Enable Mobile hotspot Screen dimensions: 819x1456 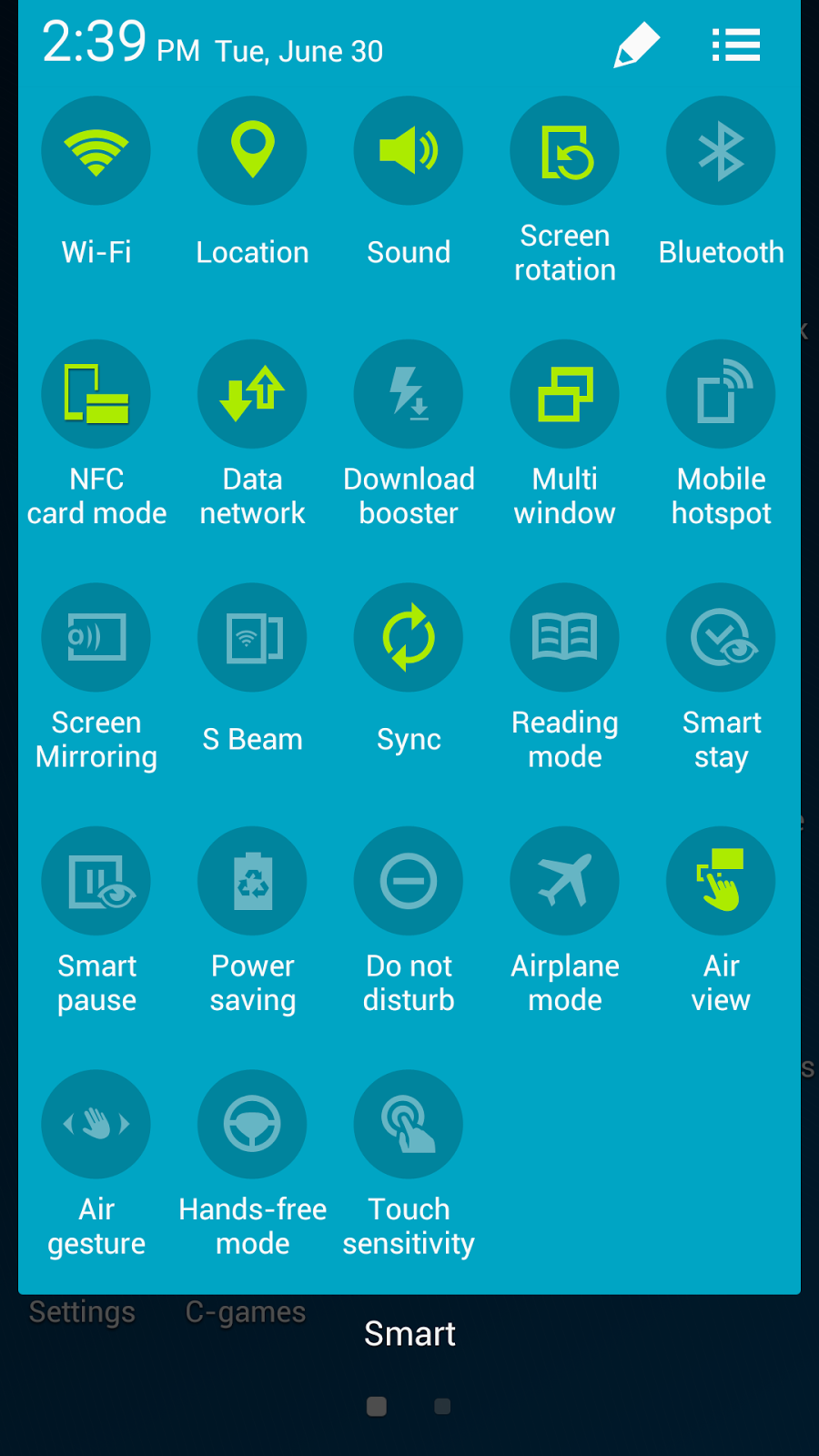pos(721,394)
